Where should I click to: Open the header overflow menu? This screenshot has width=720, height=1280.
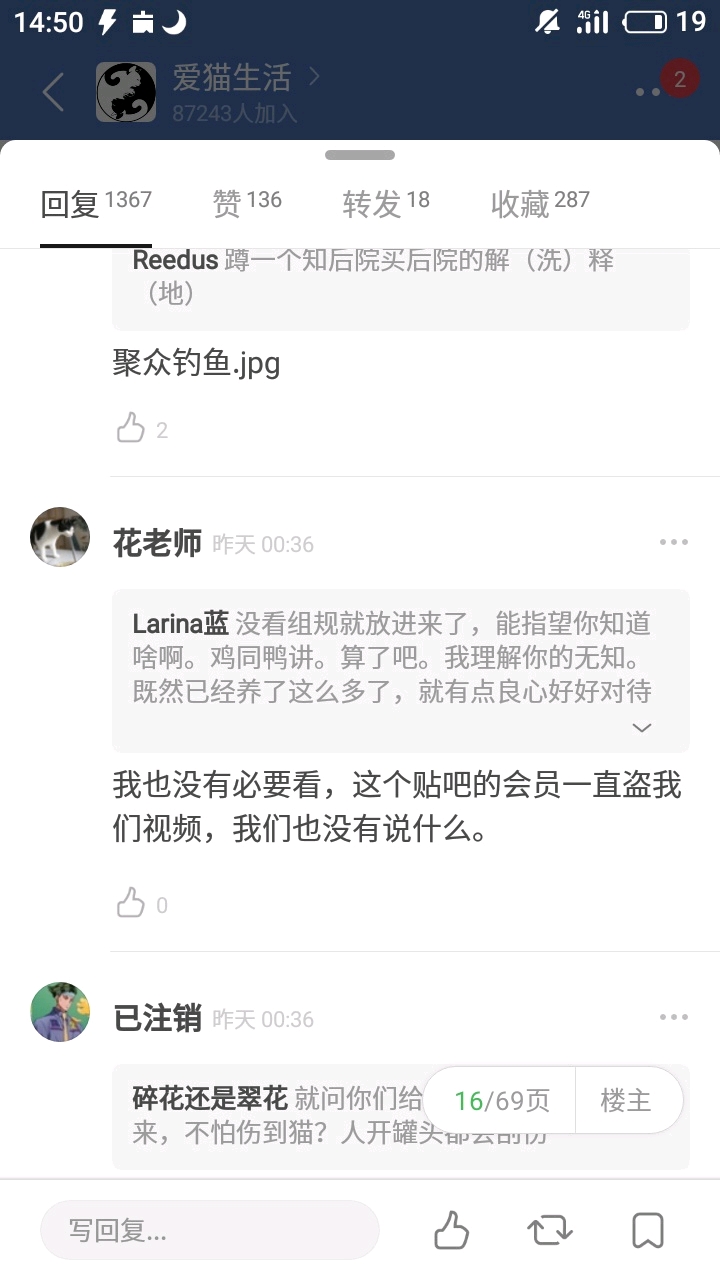tap(647, 92)
